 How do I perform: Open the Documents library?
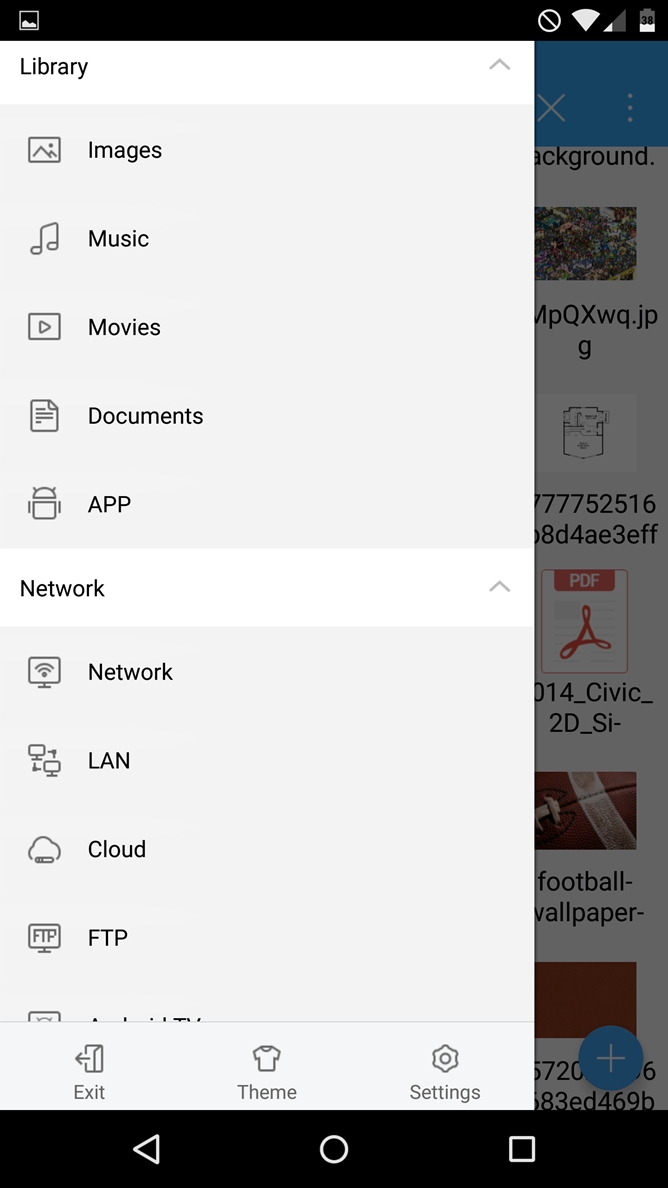pyautogui.click(x=145, y=416)
